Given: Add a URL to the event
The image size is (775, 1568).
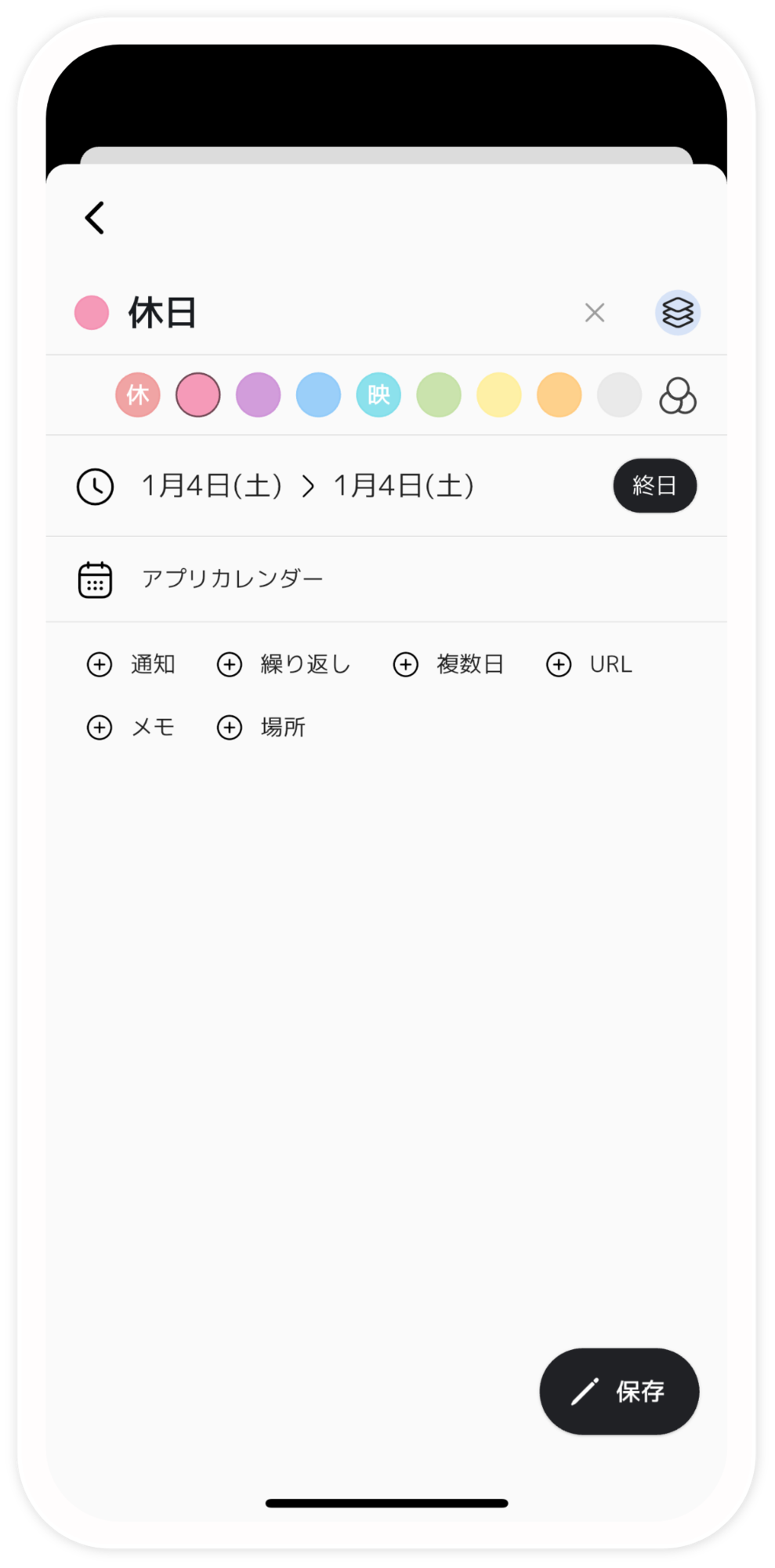Looking at the screenshot, I should pos(588,664).
